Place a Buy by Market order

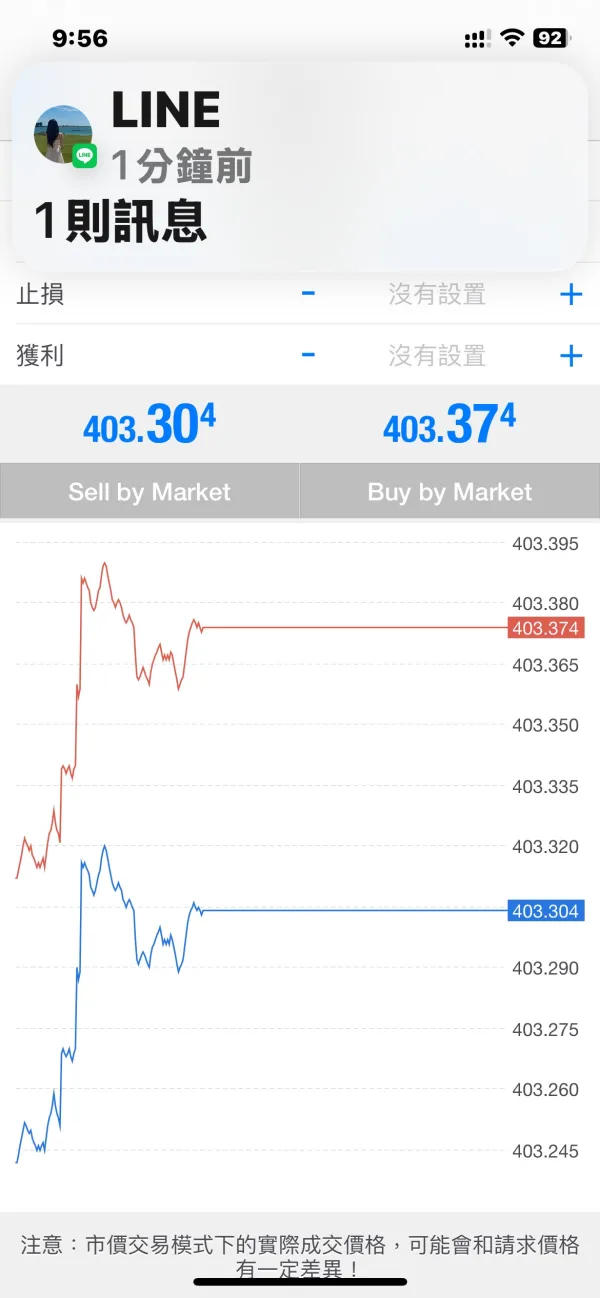450,491
